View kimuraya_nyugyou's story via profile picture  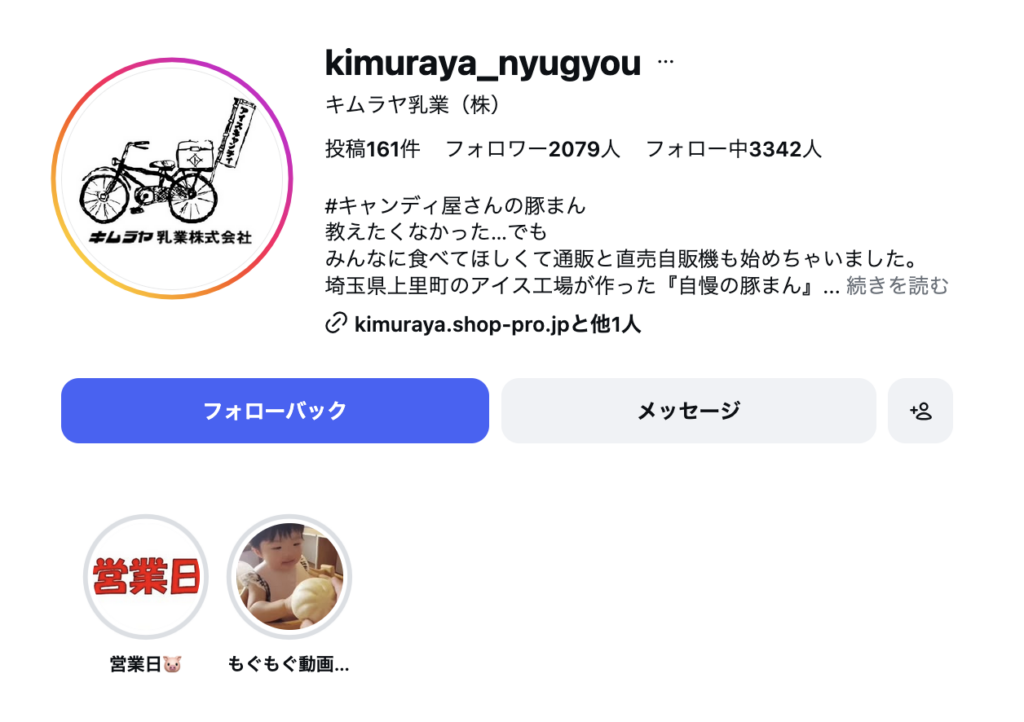point(172,178)
